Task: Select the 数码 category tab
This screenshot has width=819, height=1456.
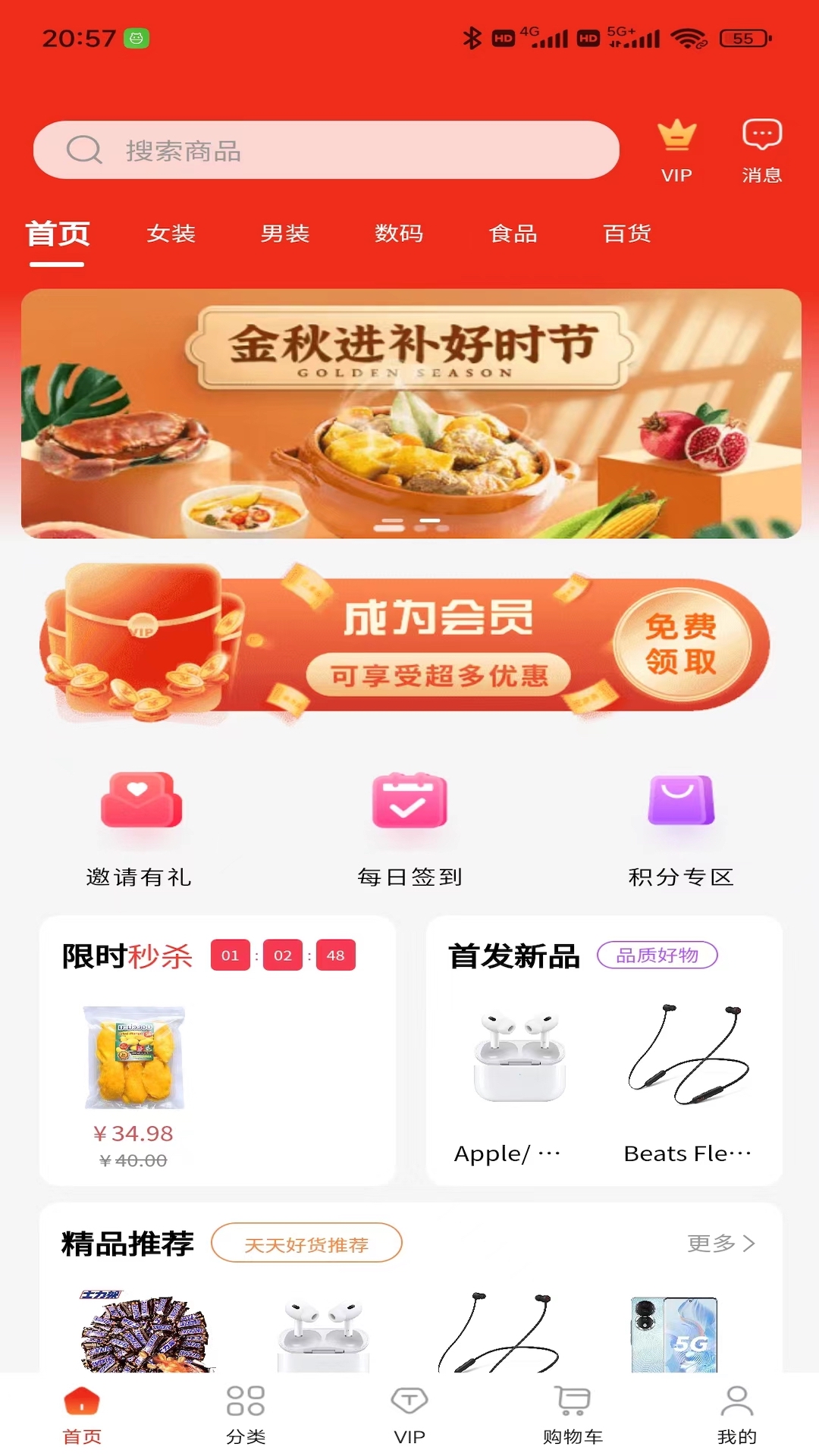Action: click(399, 234)
